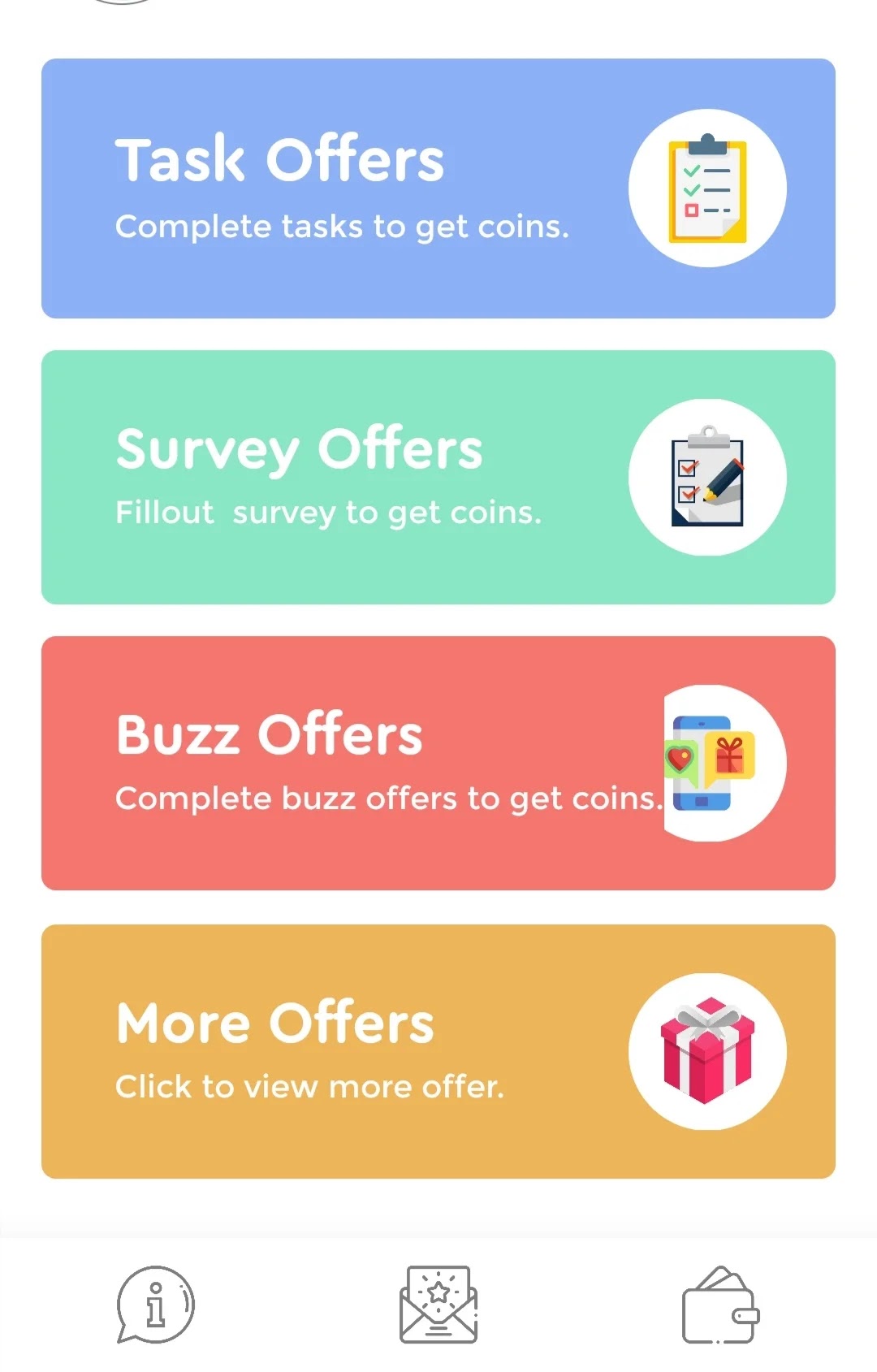This screenshot has width=877, height=1372.
Task: Select the Buzz Offers card
Action: point(438,764)
